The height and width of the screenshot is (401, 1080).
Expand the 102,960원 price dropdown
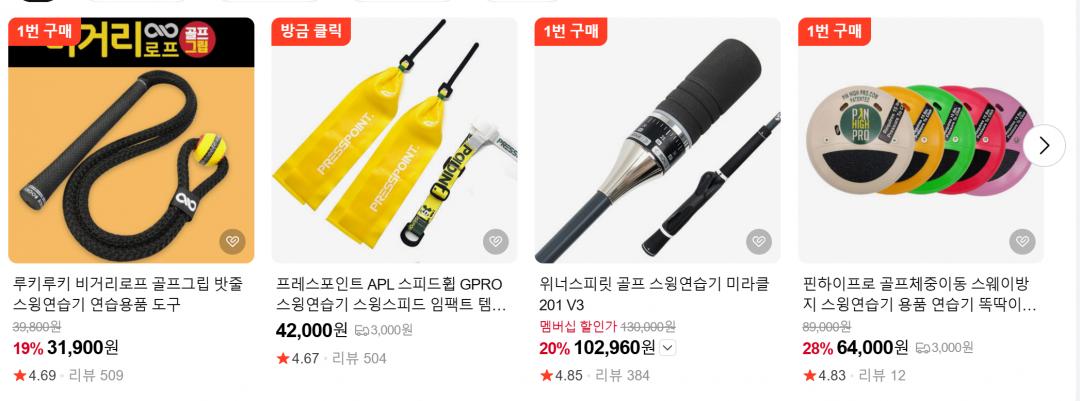click(667, 348)
